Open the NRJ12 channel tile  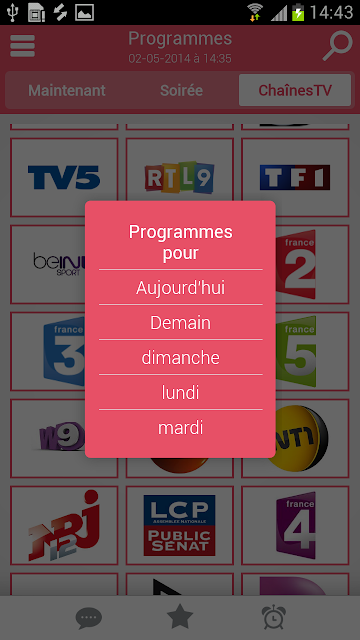click(64, 526)
